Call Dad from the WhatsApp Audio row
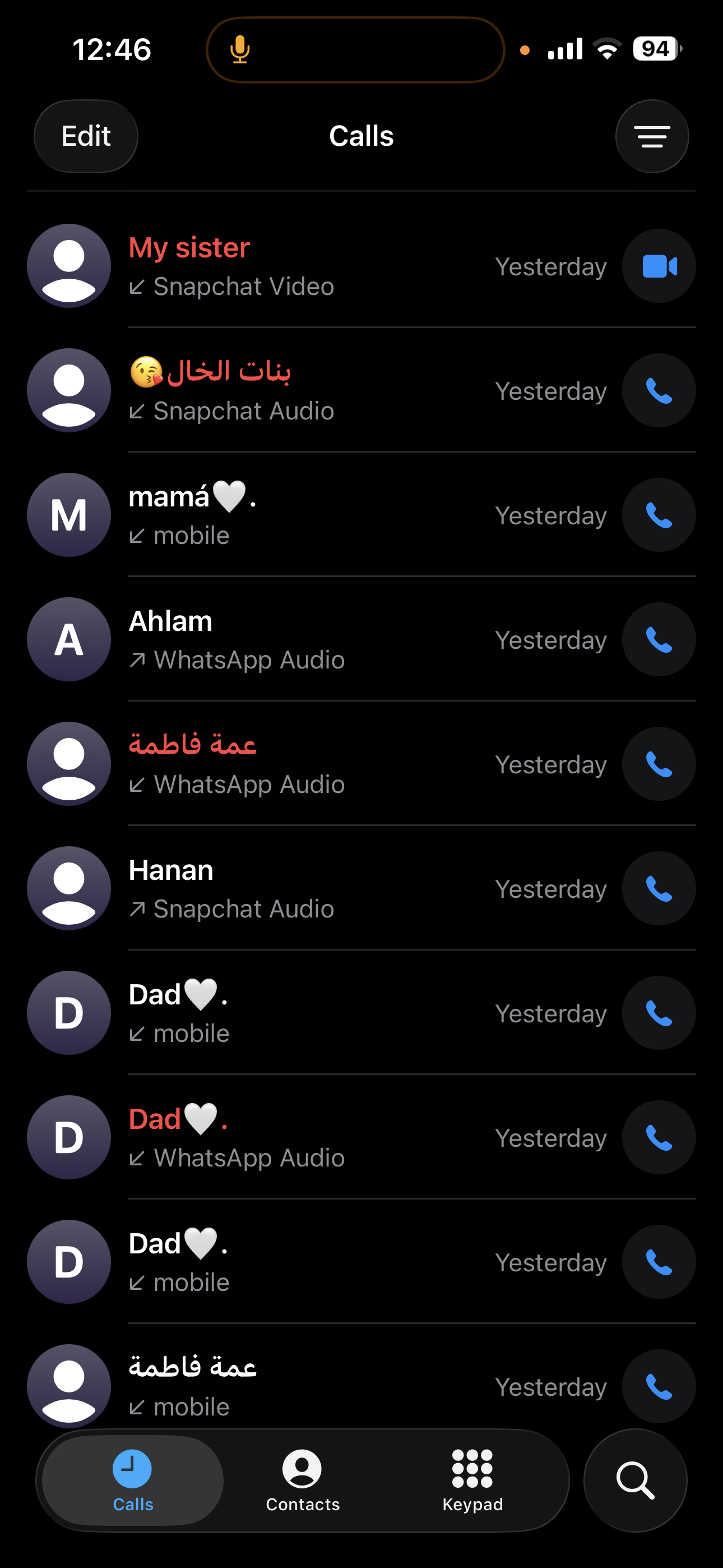 tap(659, 1138)
